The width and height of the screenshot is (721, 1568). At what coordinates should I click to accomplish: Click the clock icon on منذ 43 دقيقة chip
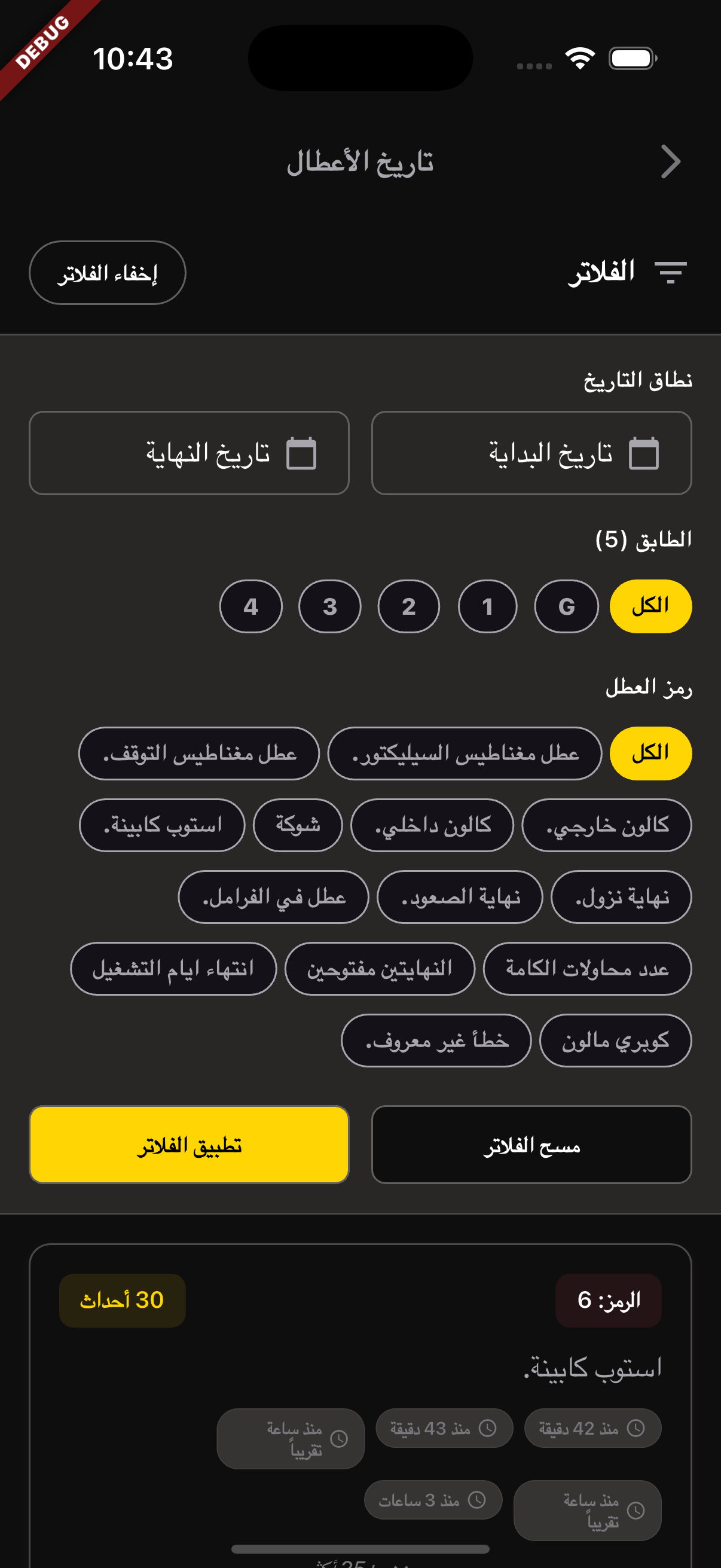click(x=487, y=1428)
